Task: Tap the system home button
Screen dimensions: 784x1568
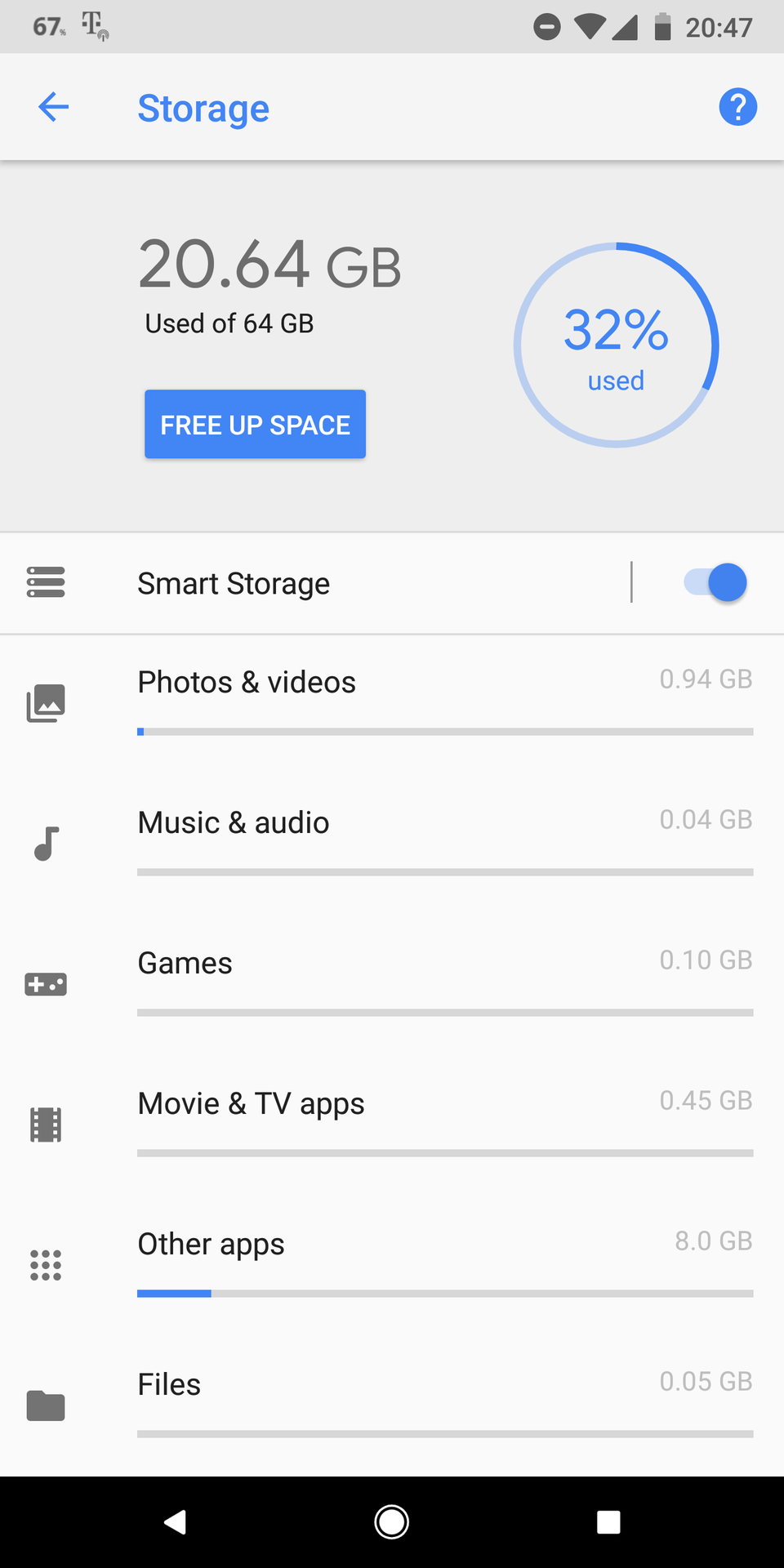Action: [x=392, y=1522]
